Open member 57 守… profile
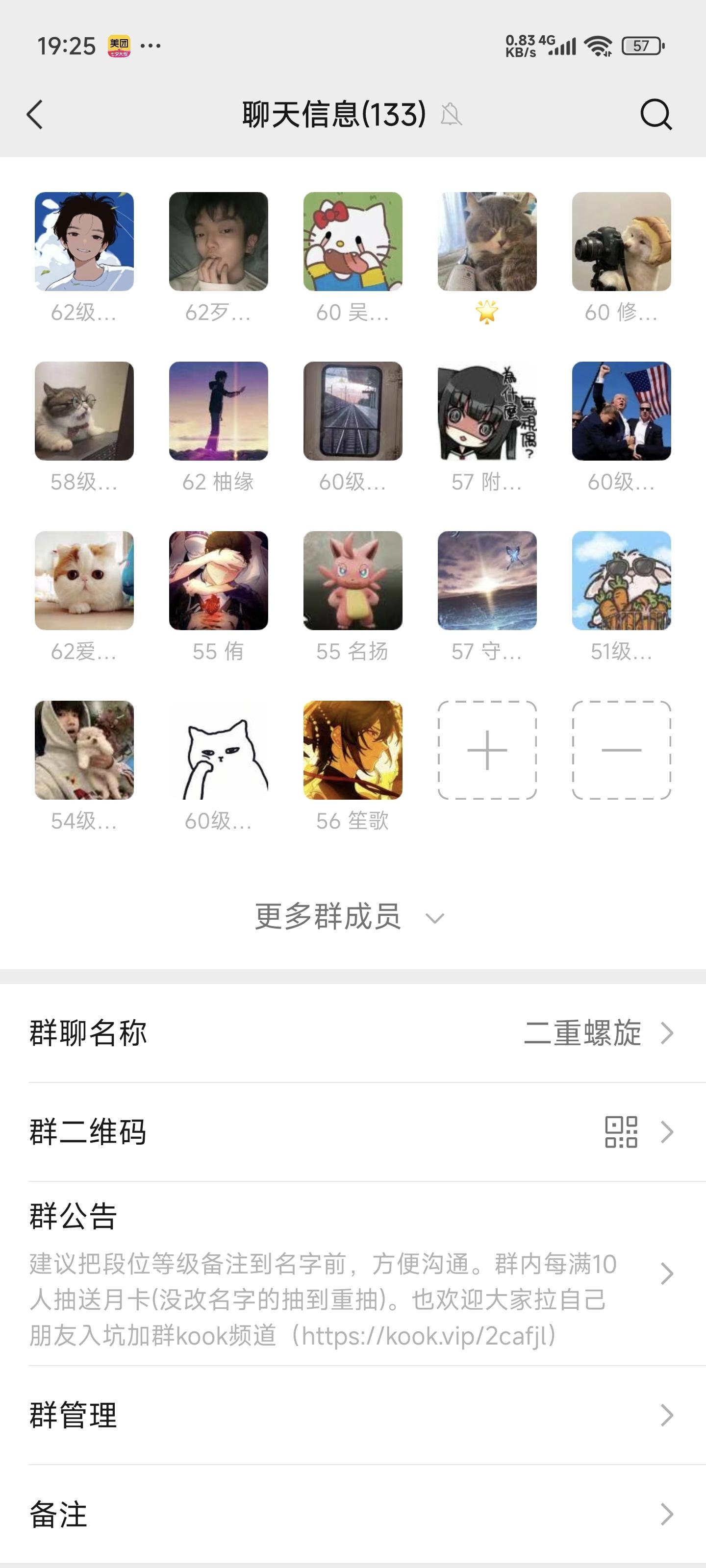The width and height of the screenshot is (706, 1568). click(x=487, y=581)
